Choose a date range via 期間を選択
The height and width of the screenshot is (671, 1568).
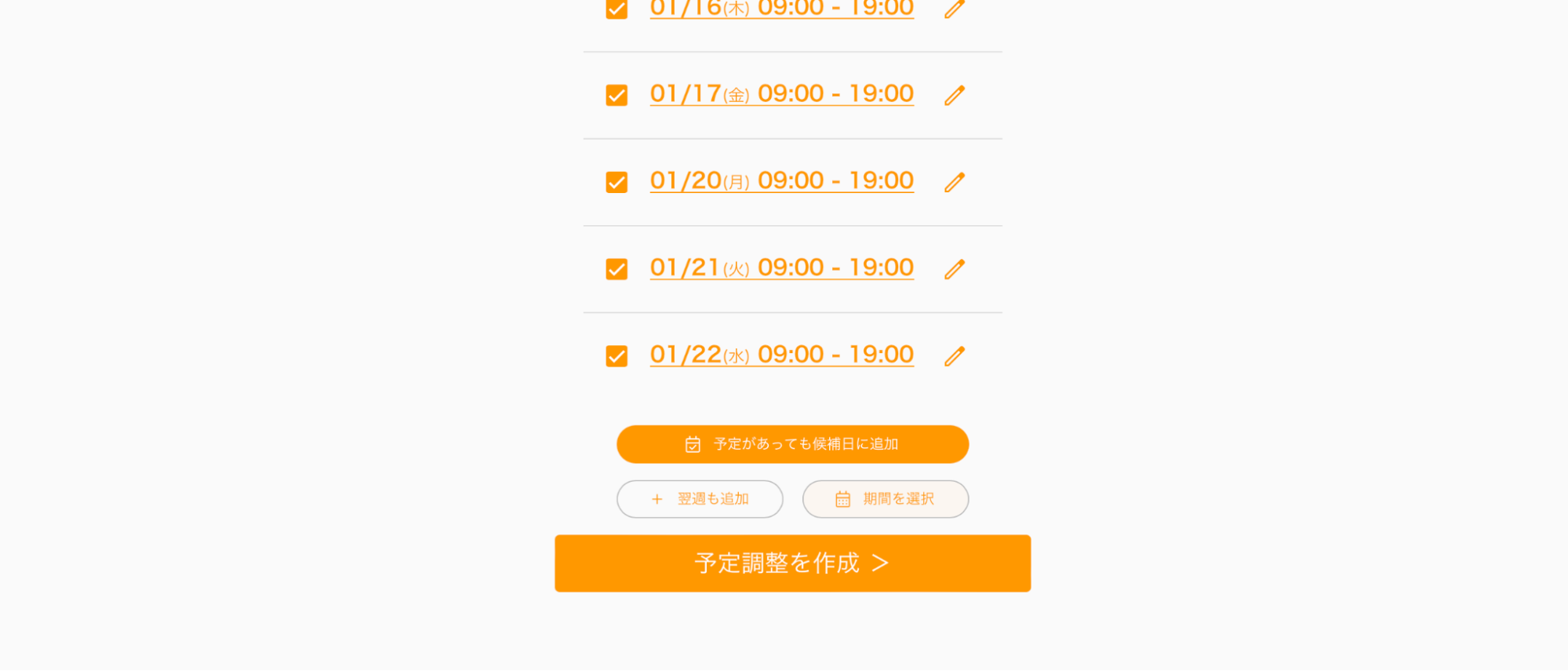click(x=886, y=499)
